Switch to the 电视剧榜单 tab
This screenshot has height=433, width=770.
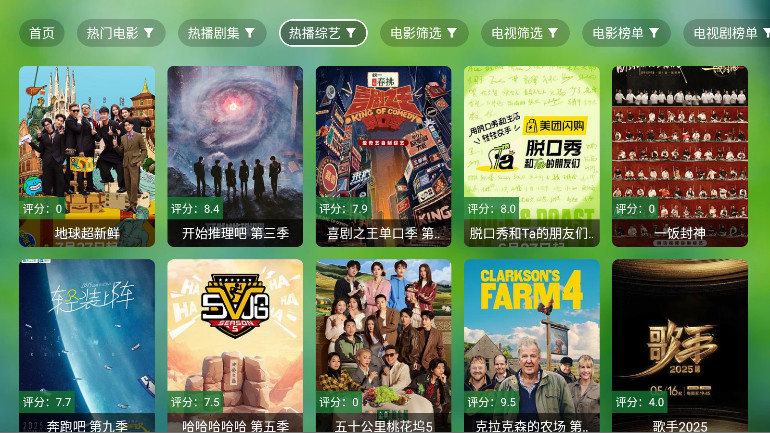(x=726, y=33)
